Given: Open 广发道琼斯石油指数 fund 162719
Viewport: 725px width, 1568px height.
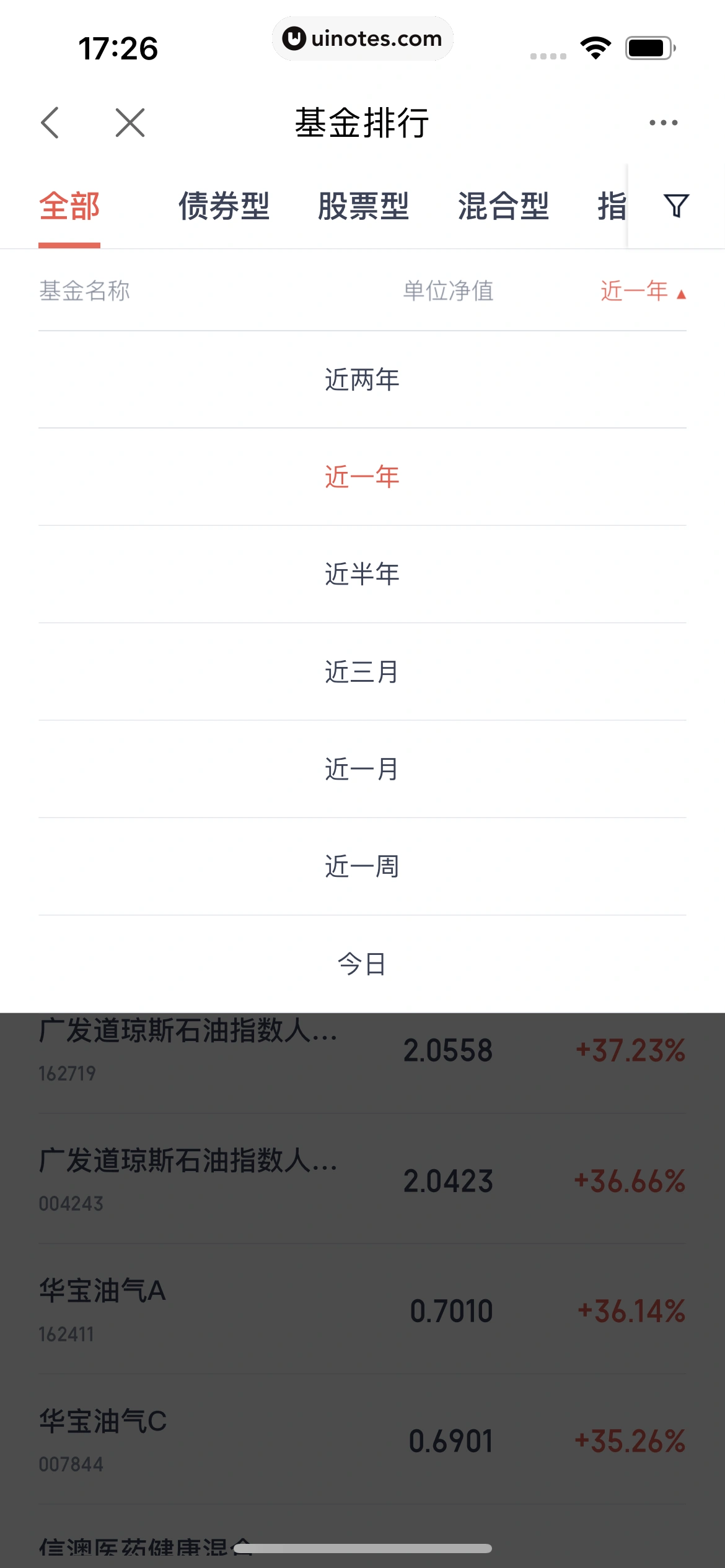Looking at the screenshot, I should click(362, 1054).
